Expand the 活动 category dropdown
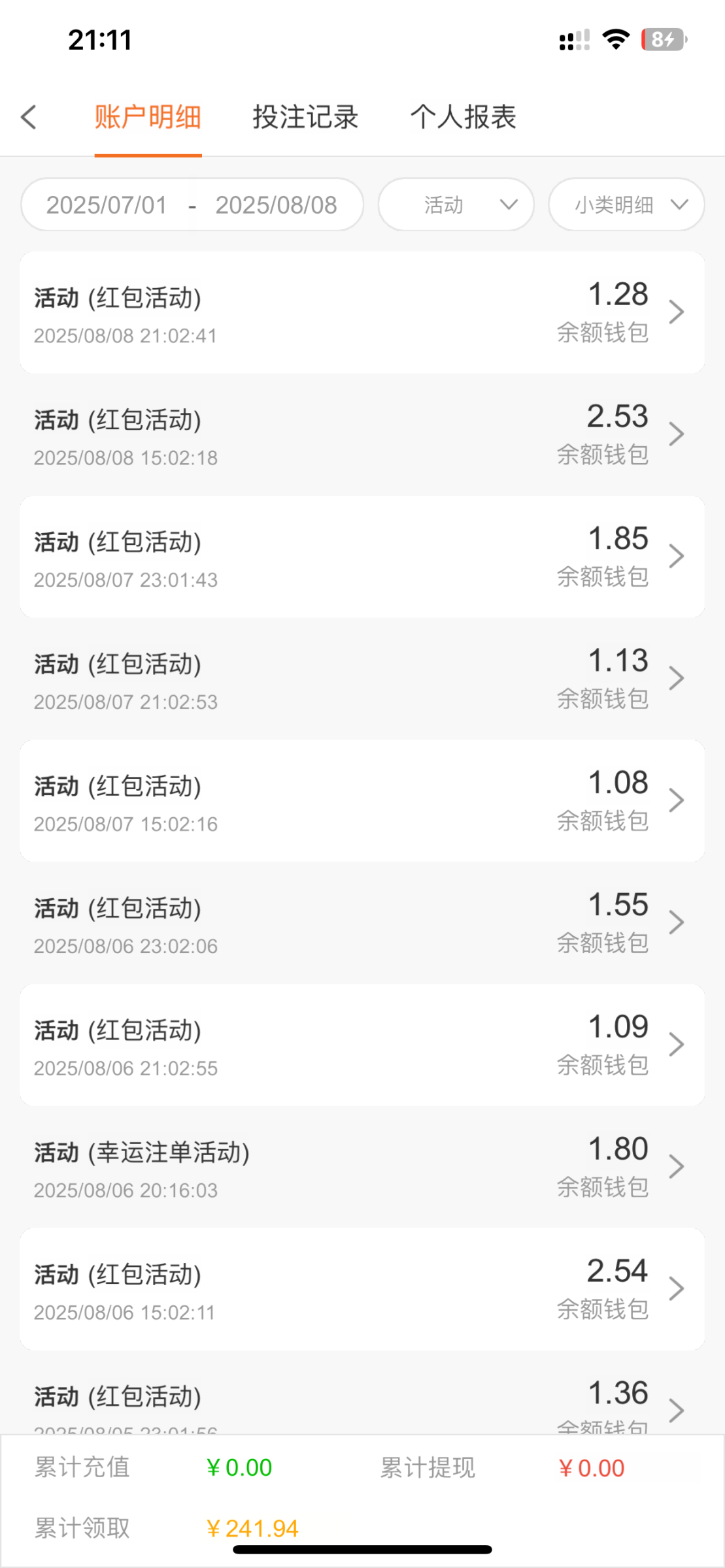 tap(456, 205)
